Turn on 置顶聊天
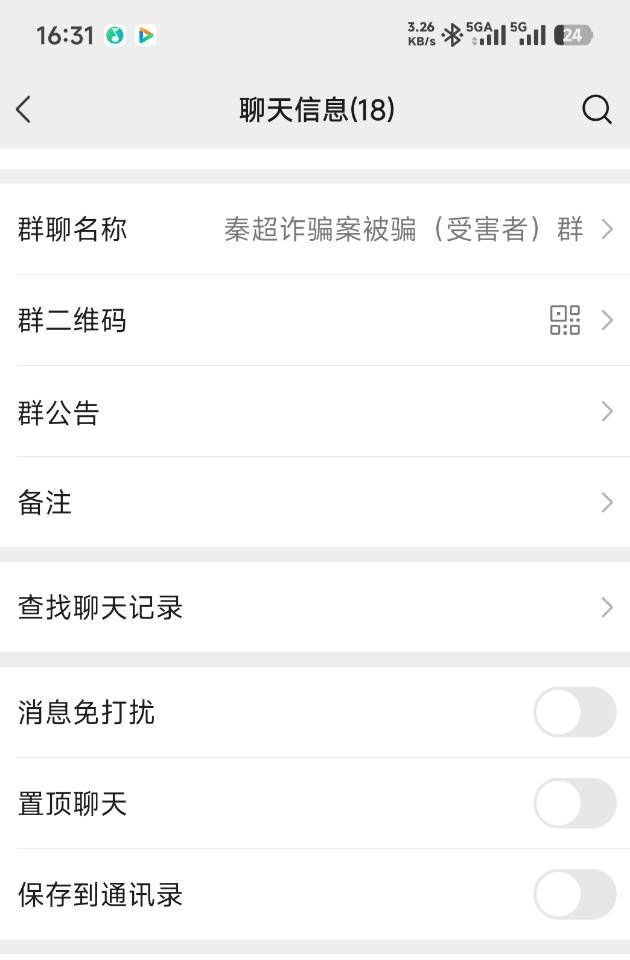The image size is (630, 960). click(x=574, y=804)
